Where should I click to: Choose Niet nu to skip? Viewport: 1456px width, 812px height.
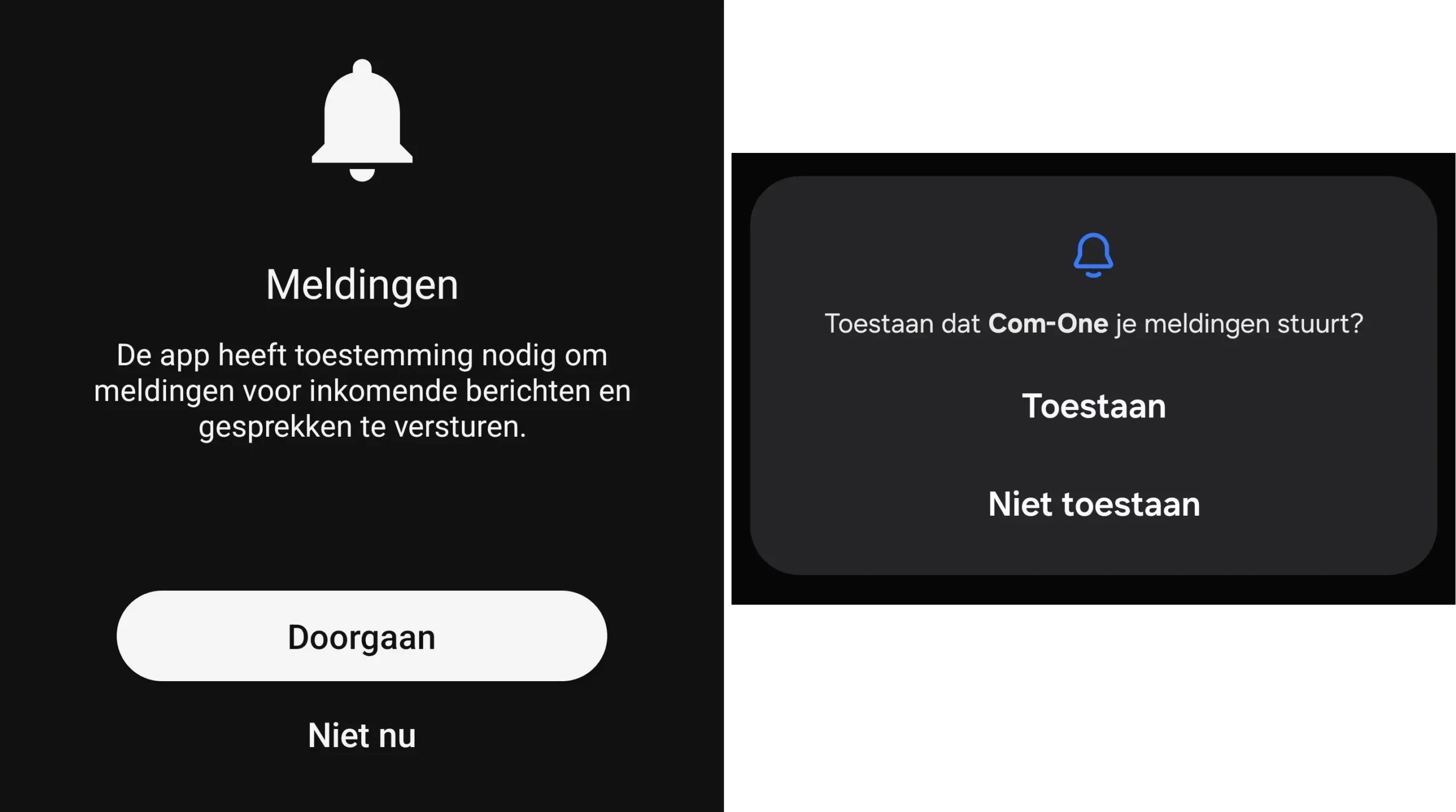[x=362, y=735]
